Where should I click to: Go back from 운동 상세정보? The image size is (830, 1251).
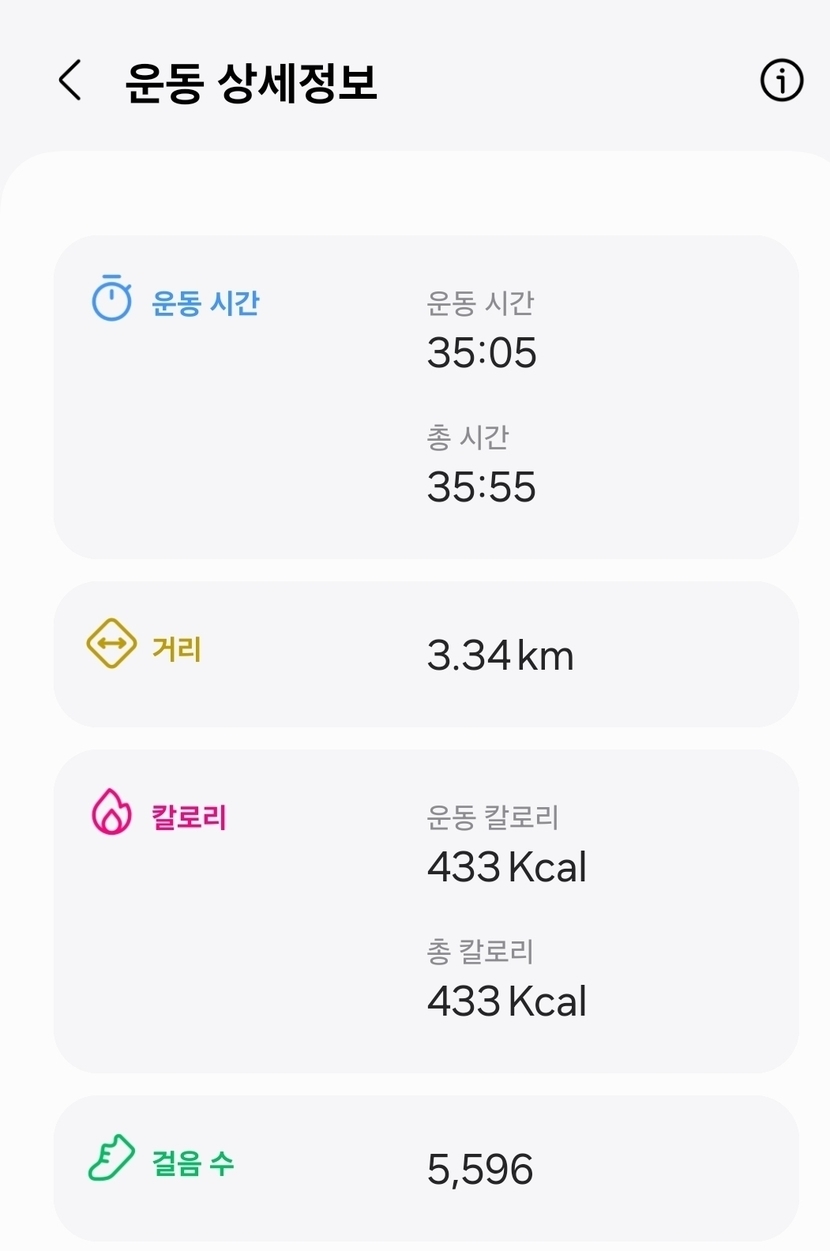[x=69, y=81]
